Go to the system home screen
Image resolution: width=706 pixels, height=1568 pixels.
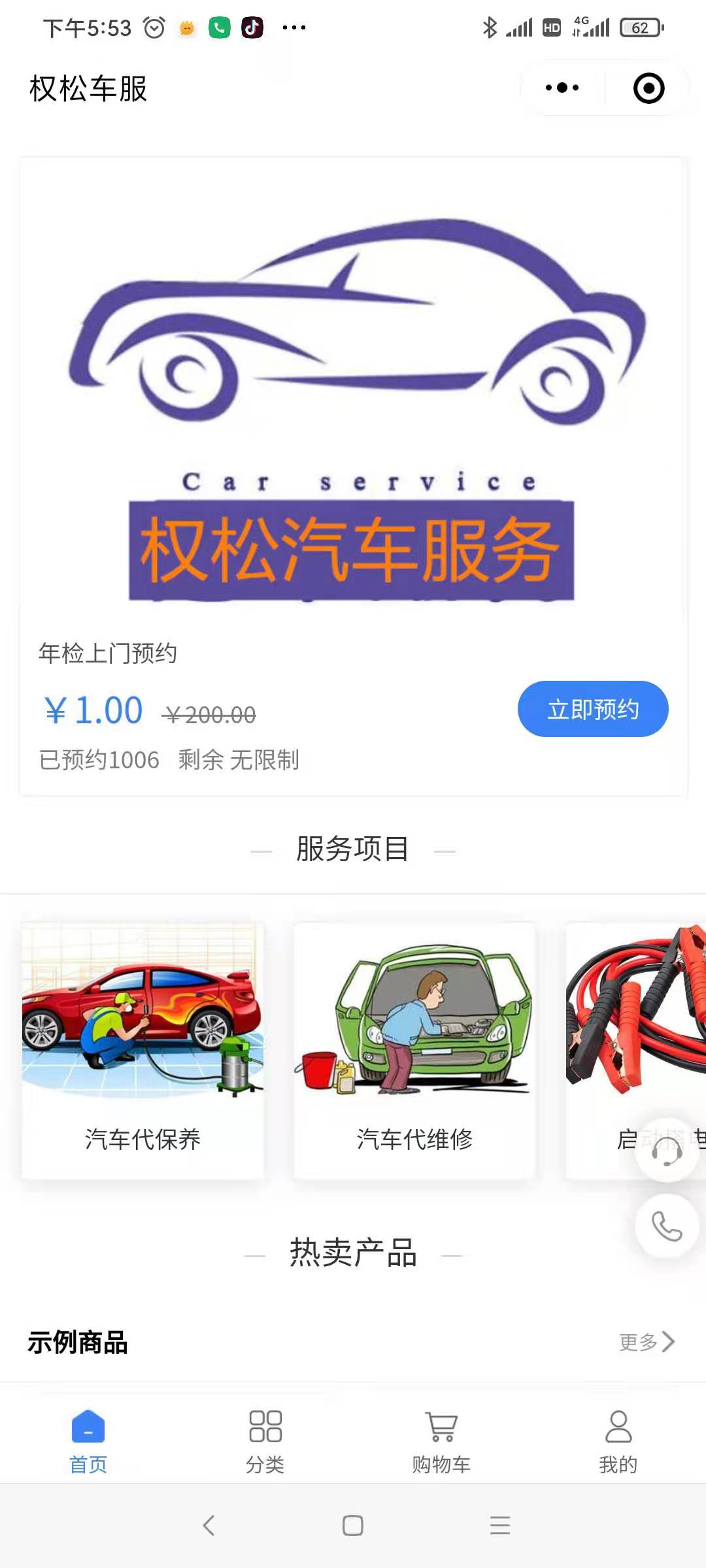coord(353,1526)
